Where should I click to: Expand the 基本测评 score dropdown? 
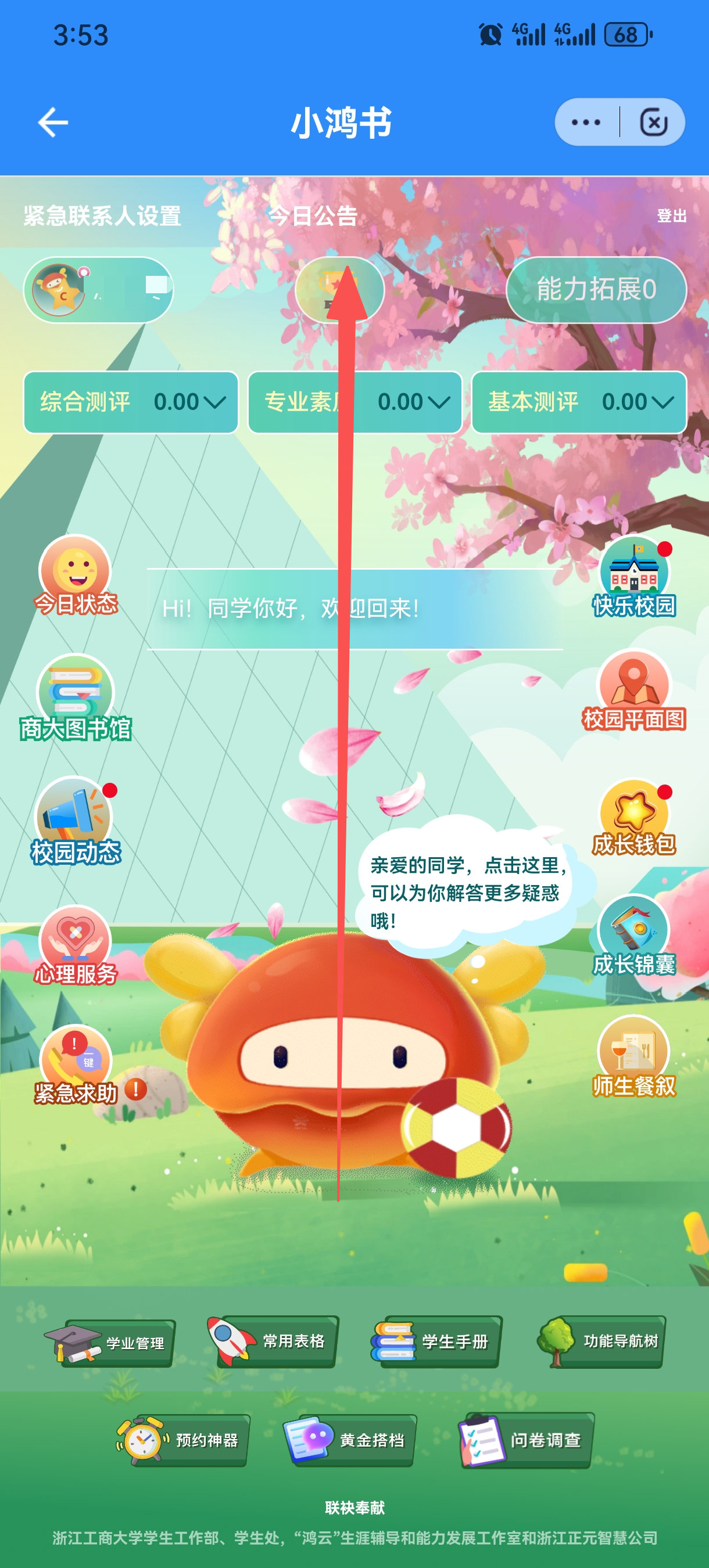pyautogui.click(x=579, y=402)
